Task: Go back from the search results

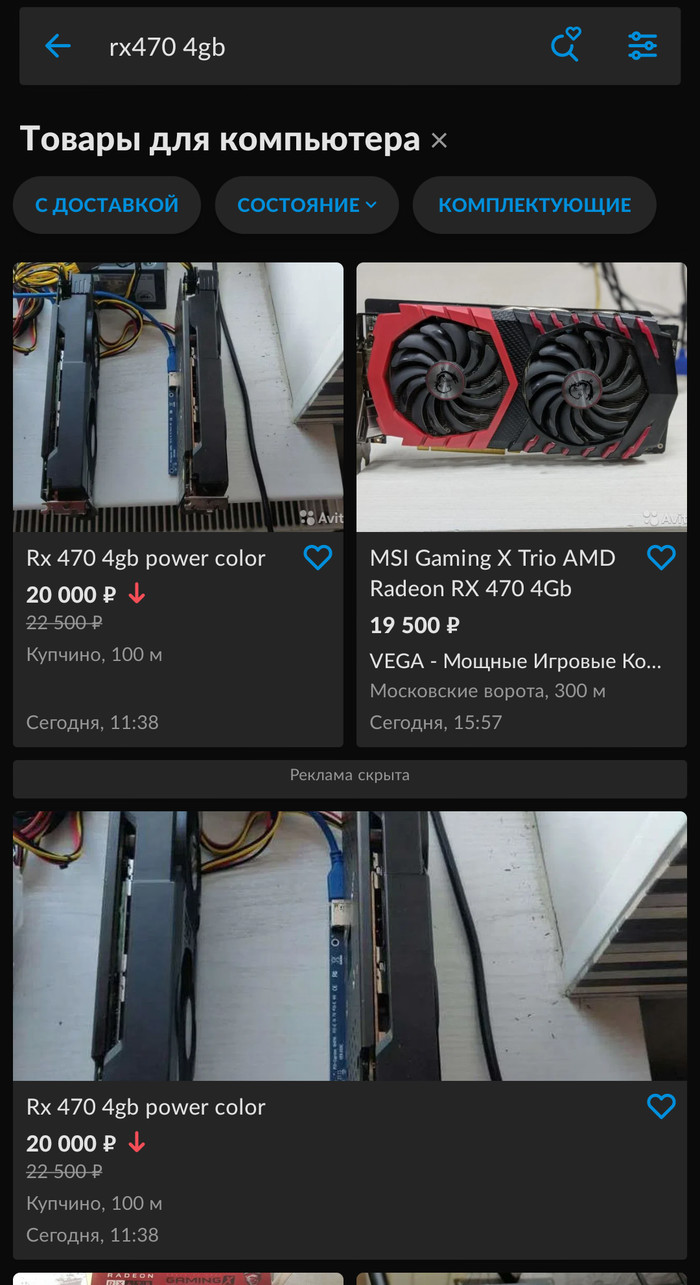Action: [57, 46]
